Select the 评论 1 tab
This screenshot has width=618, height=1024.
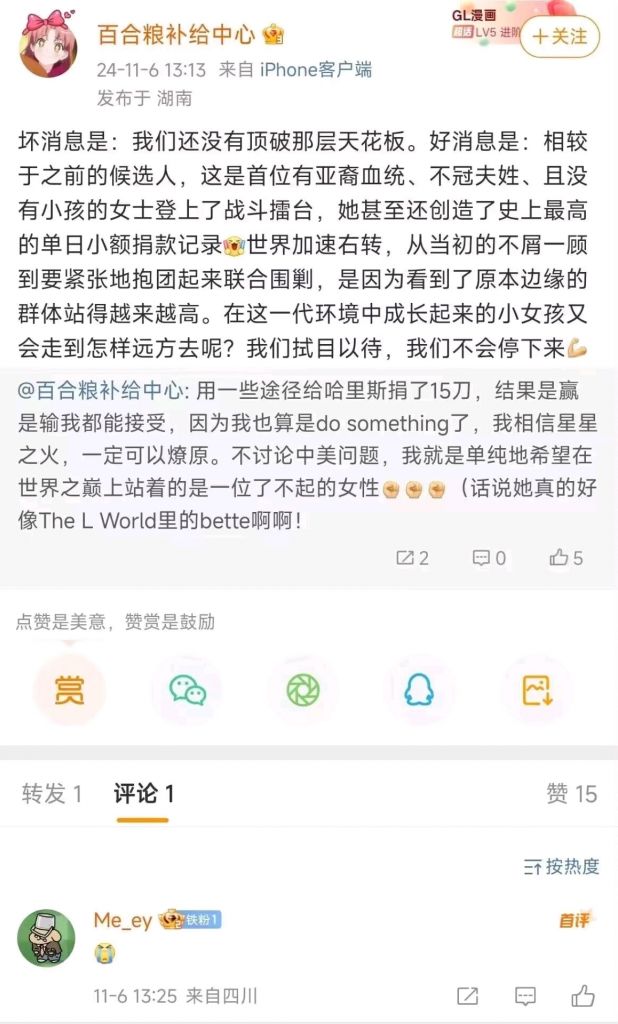143,794
